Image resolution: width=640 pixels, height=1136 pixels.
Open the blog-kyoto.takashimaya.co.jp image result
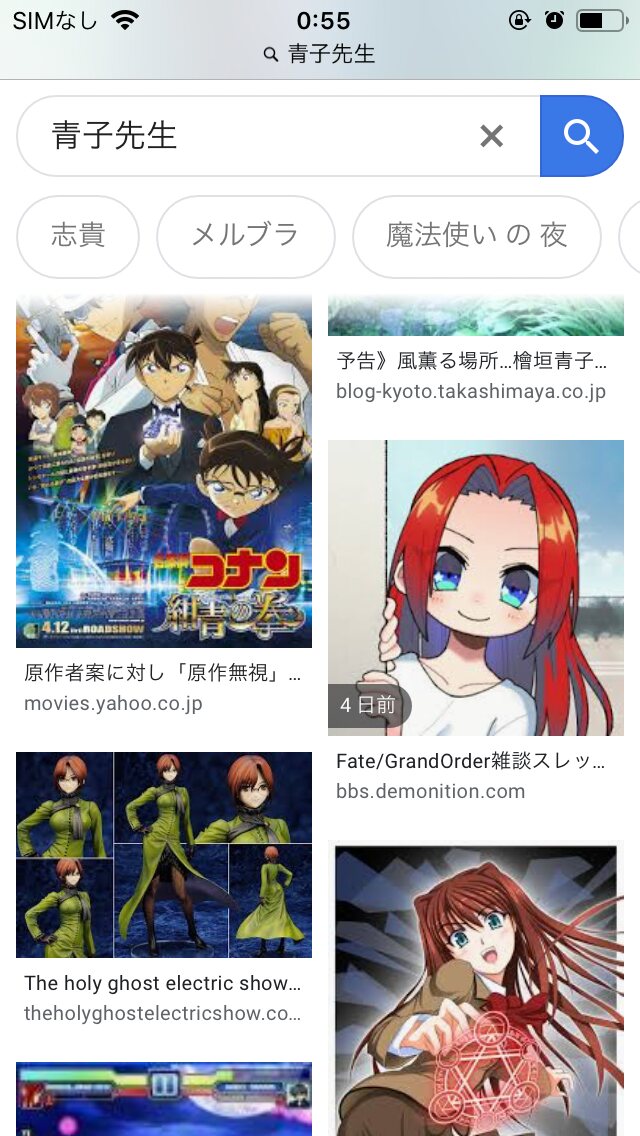(x=476, y=316)
